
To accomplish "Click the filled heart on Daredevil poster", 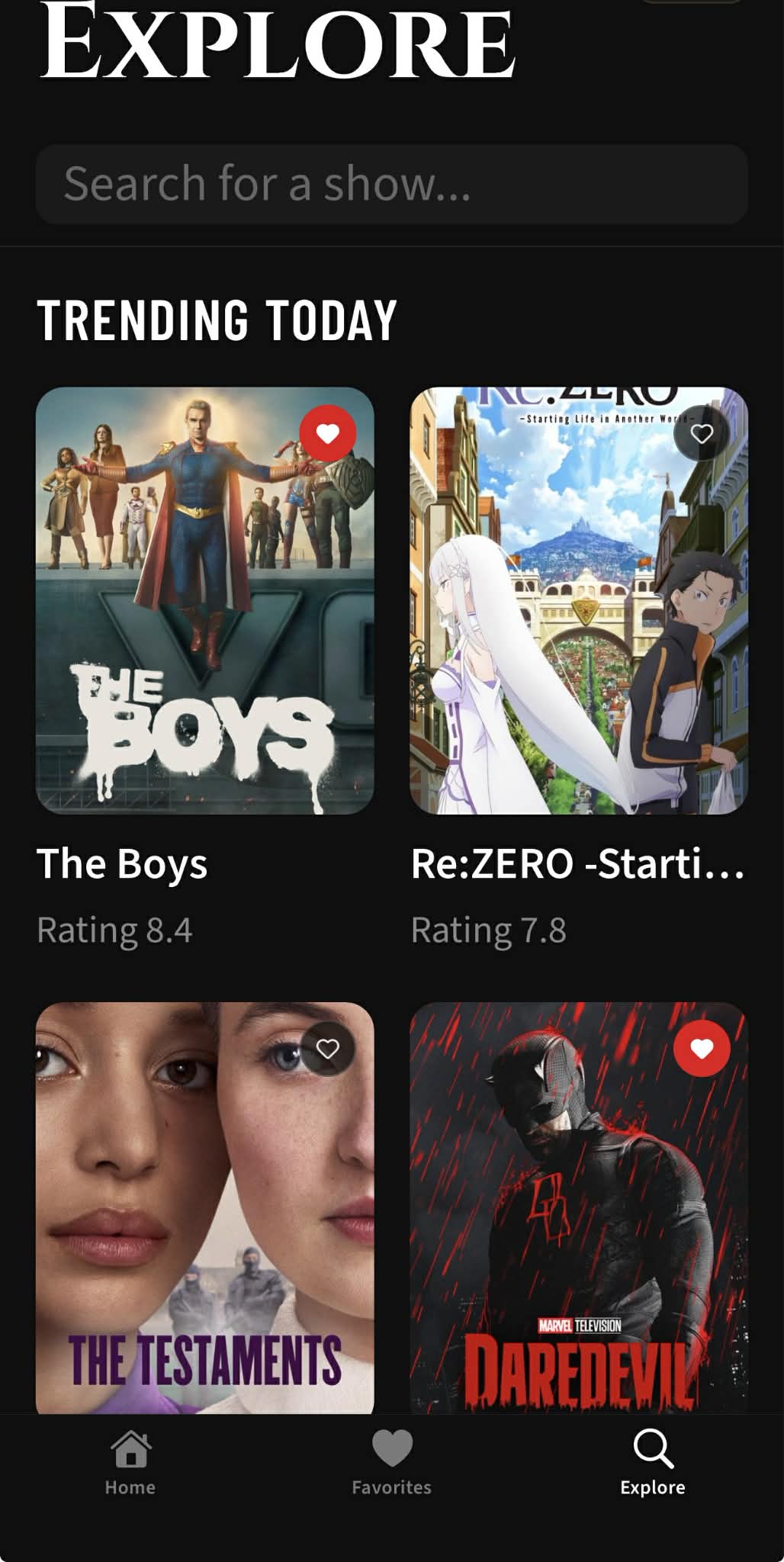I will [x=702, y=1049].
